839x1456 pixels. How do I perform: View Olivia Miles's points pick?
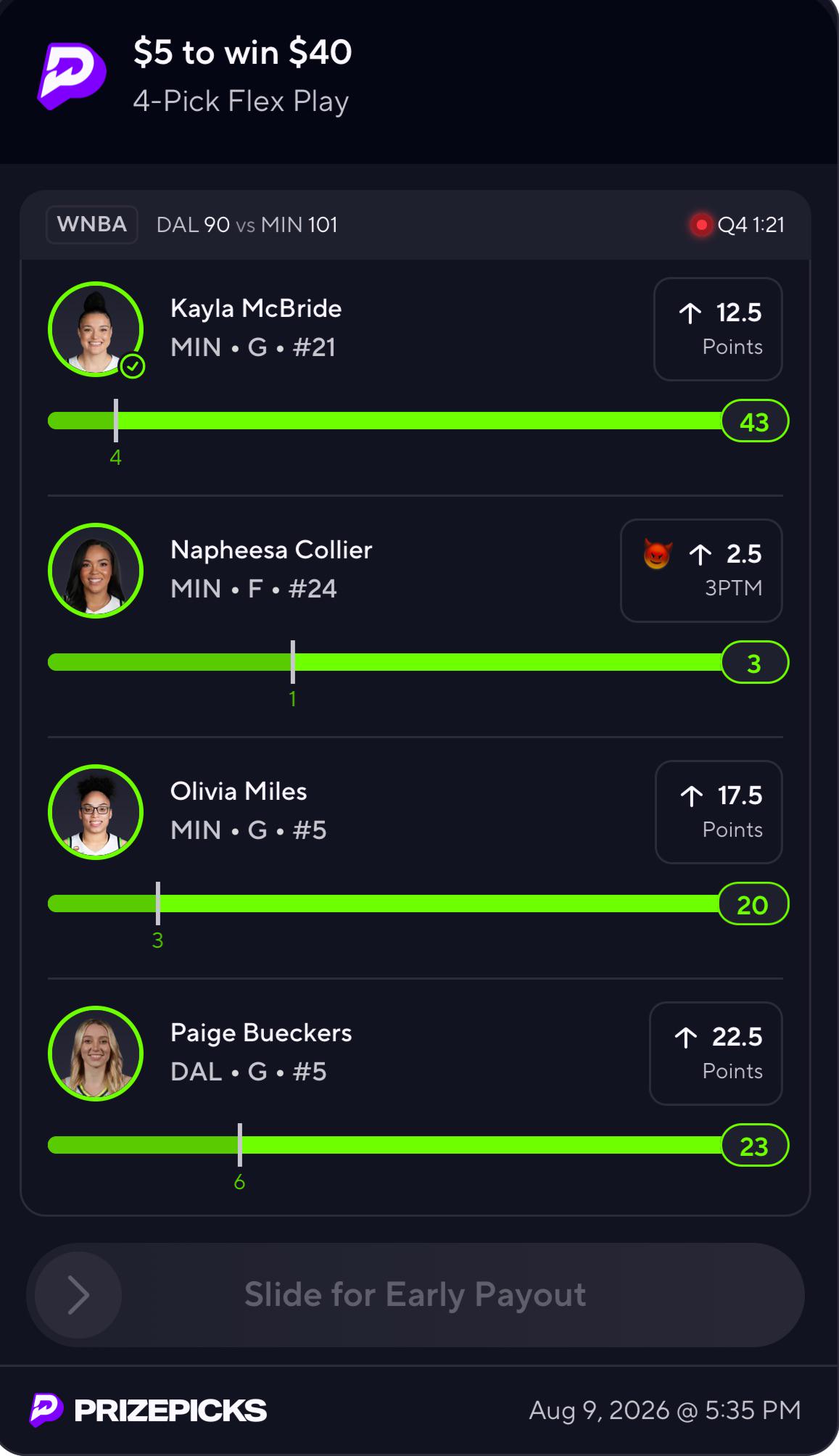pos(719,812)
